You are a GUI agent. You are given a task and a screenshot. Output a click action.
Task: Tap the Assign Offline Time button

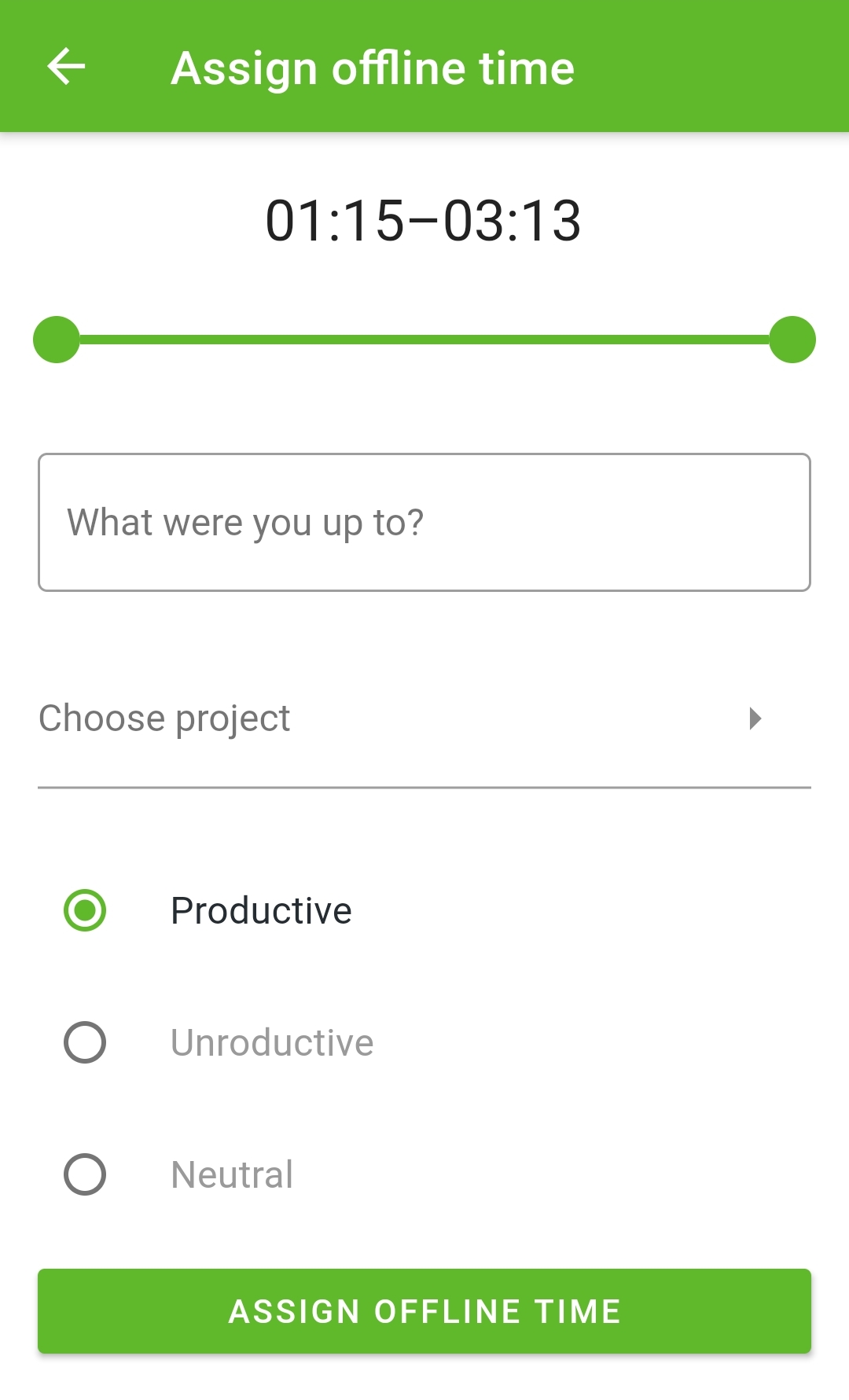(424, 1311)
